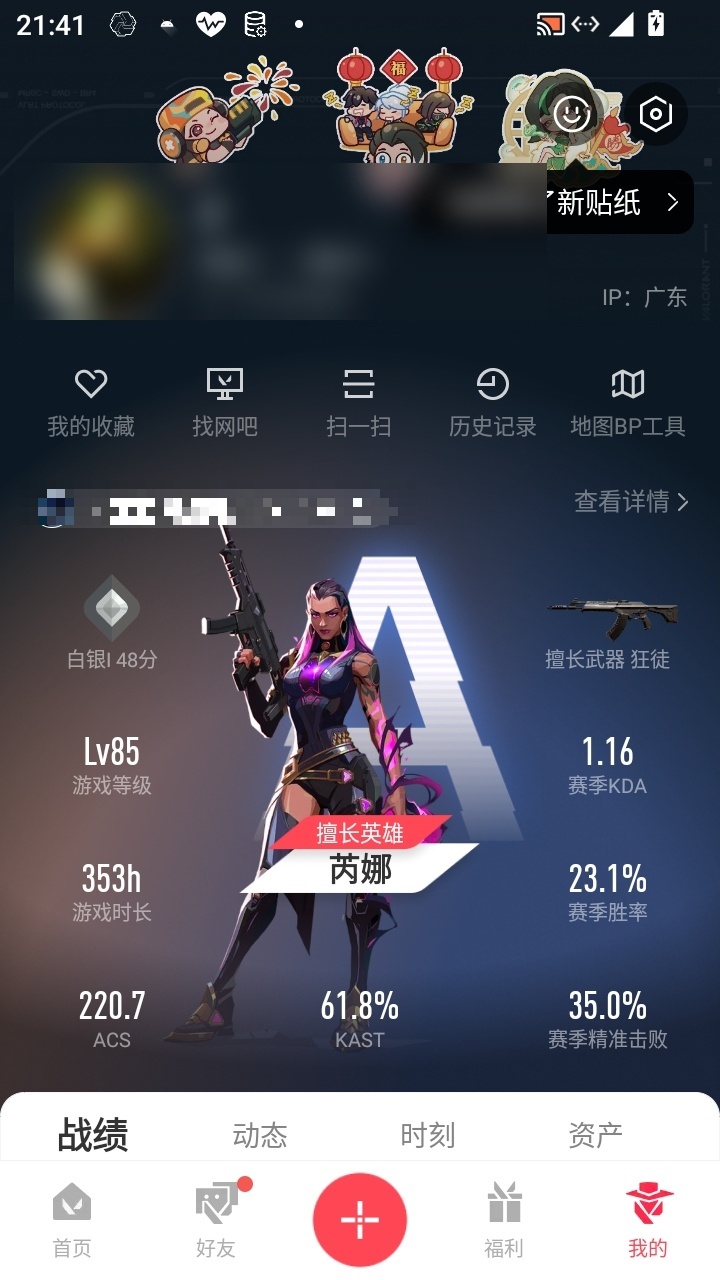Open 历史记录 history

[x=492, y=402]
